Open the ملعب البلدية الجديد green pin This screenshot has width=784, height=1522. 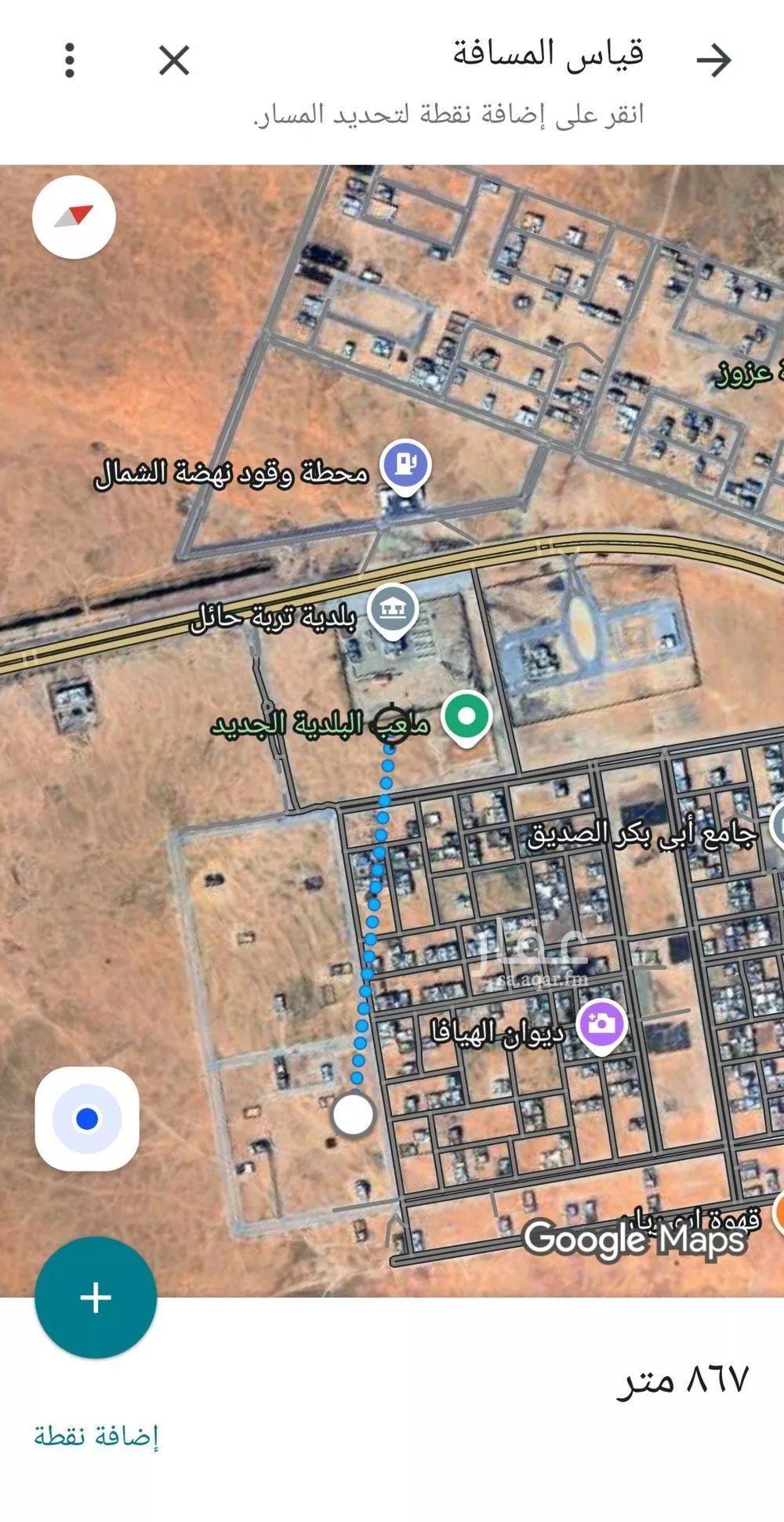point(466,717)
